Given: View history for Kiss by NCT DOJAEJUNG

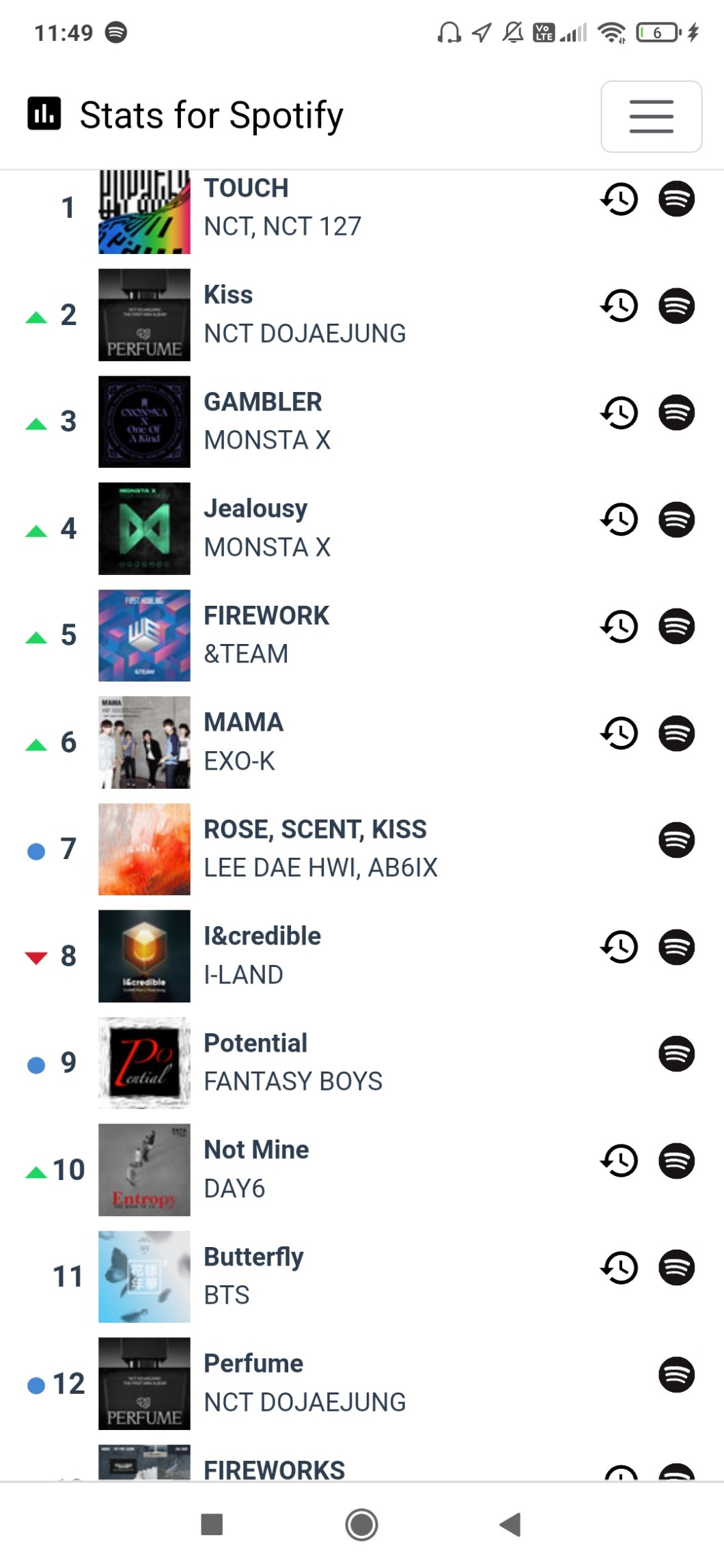Looking at the screenshot, I should point(619,305).
